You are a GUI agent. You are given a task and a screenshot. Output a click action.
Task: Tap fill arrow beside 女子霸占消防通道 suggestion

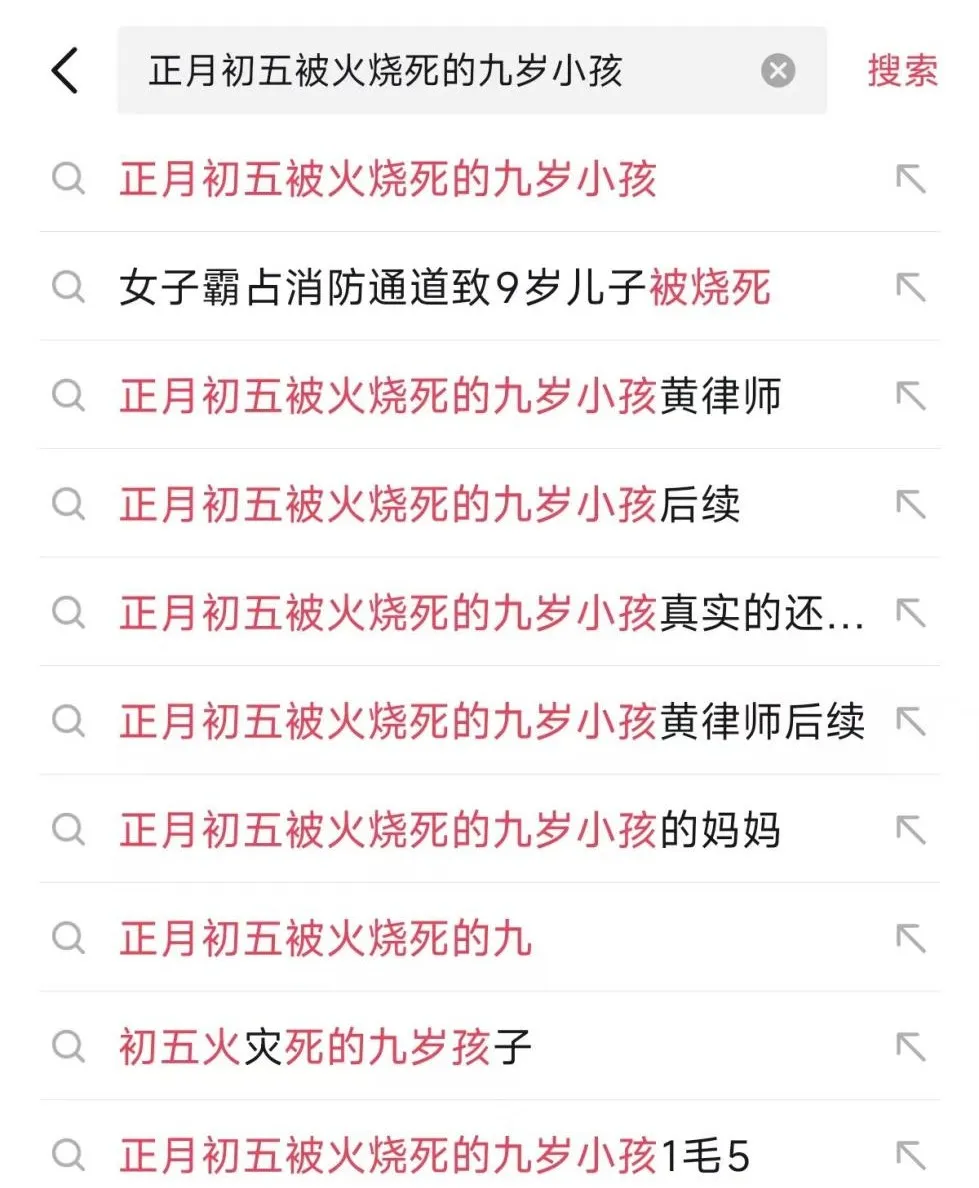(908, 288)
